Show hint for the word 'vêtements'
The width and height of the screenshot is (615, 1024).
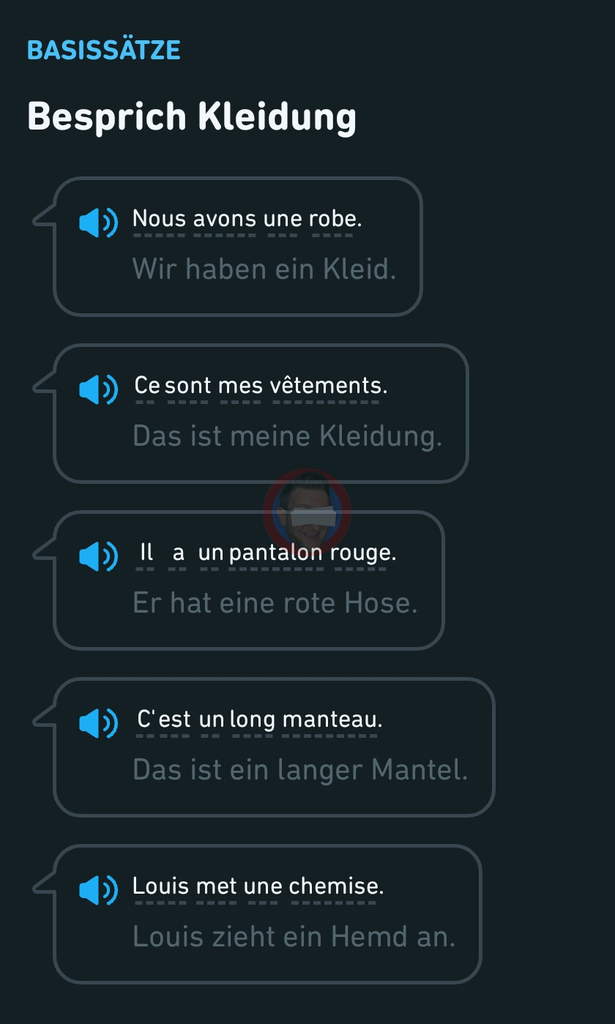325,386
